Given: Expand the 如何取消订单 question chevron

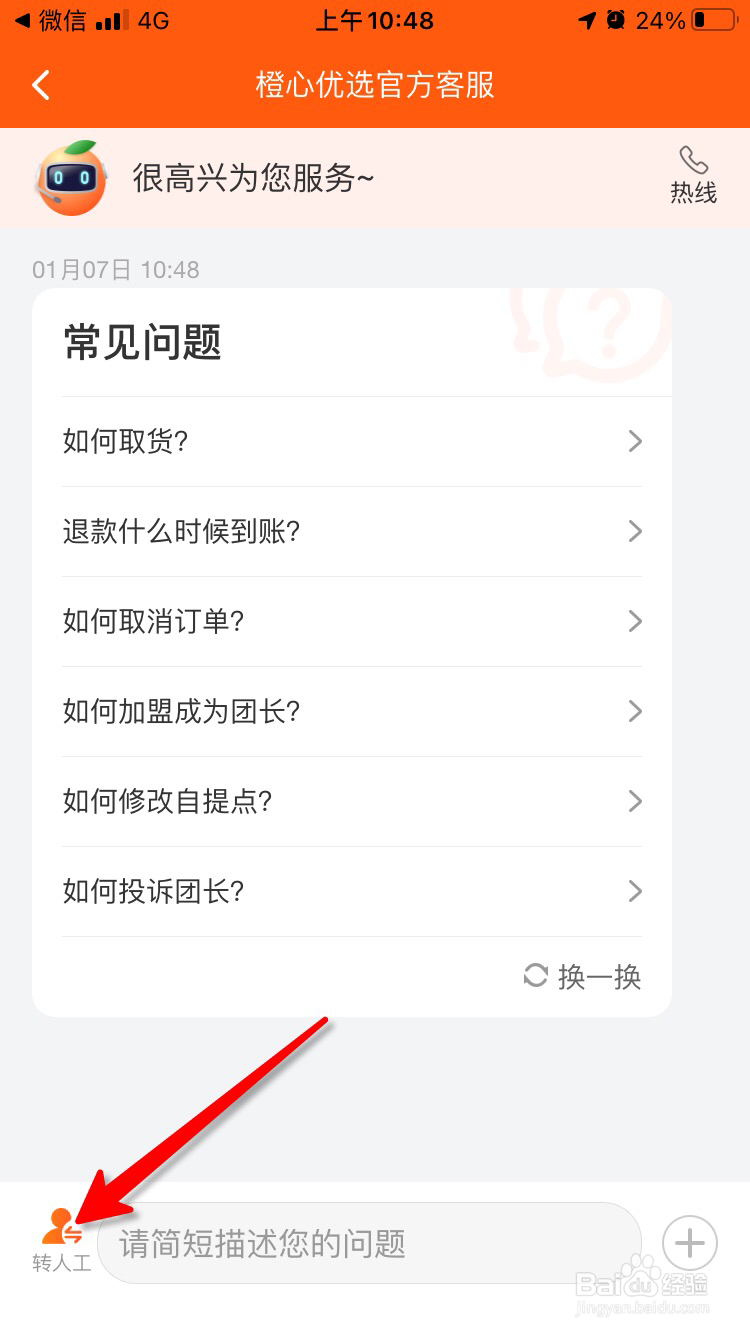Looking at the screenshot, I should pos(634,621).
